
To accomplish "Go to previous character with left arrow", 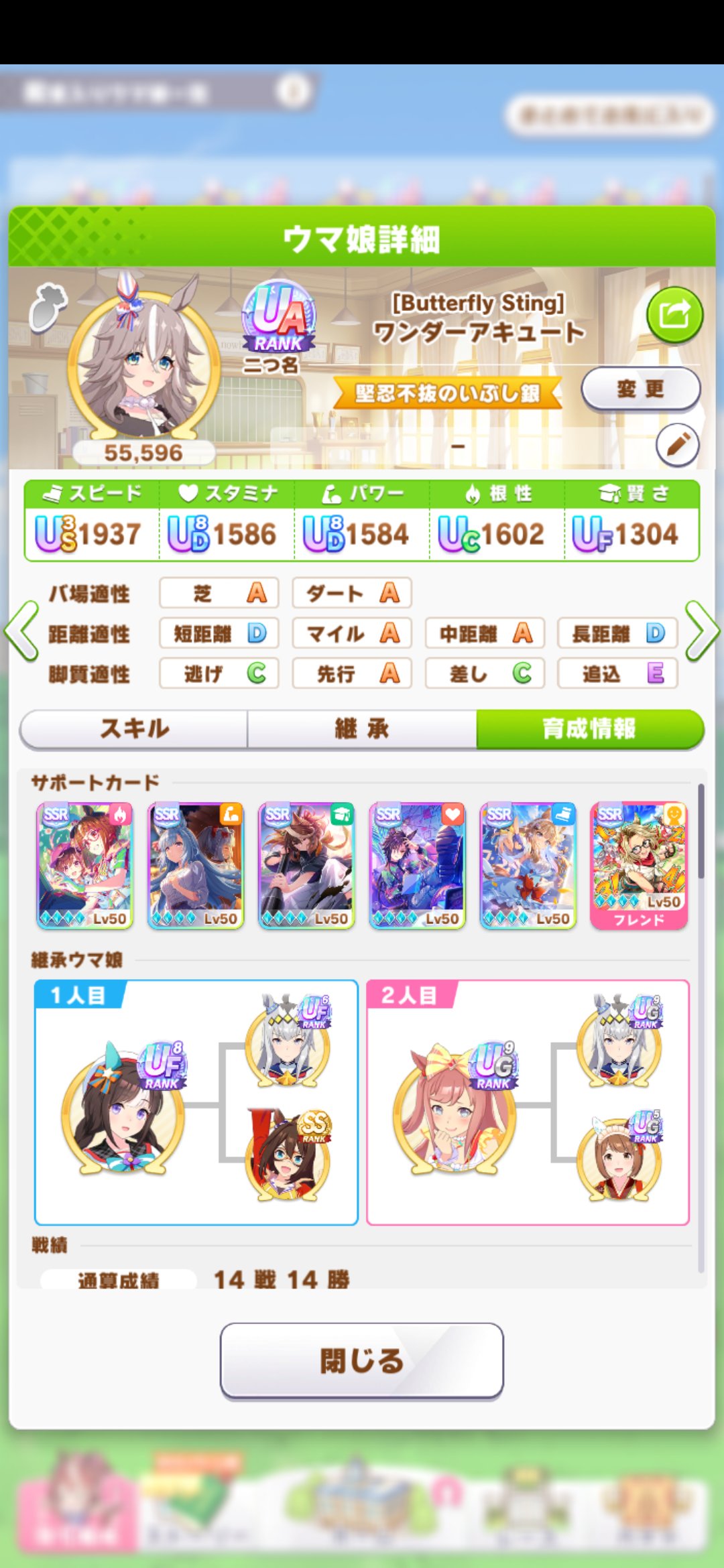I will [21, 631].
